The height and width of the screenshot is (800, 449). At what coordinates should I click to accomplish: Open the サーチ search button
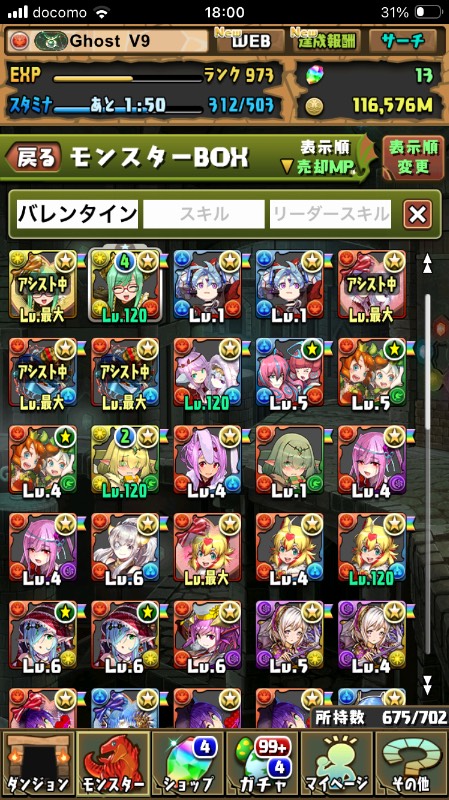(x=403, y=41)
